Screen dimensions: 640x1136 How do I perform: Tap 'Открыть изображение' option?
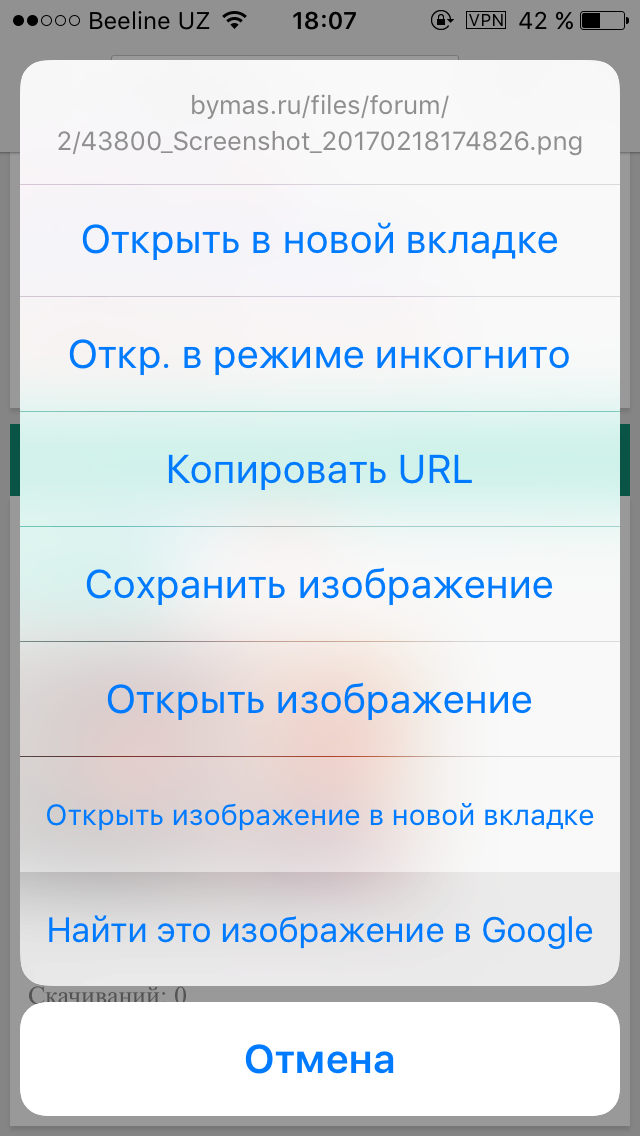coord(320,700)
